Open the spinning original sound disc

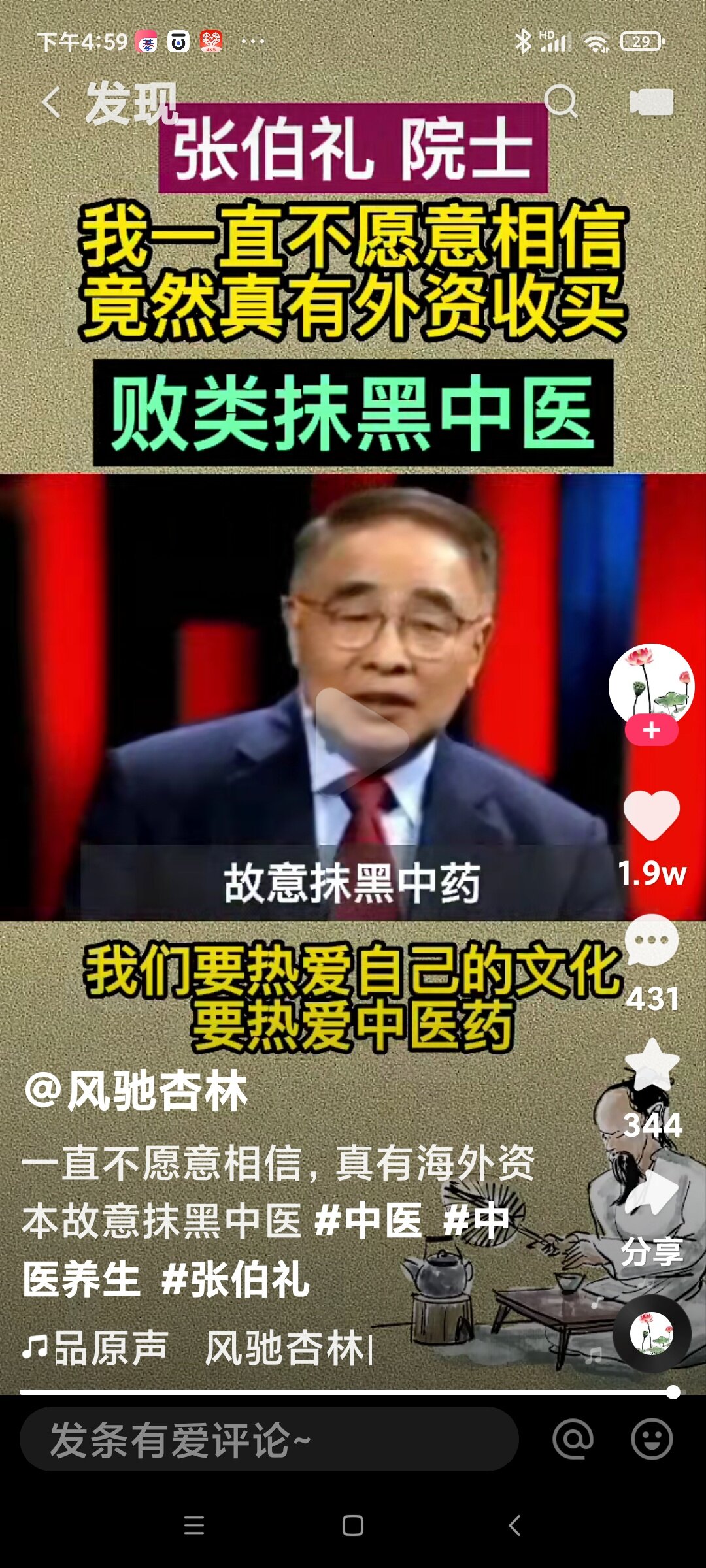pos(651,1333)
